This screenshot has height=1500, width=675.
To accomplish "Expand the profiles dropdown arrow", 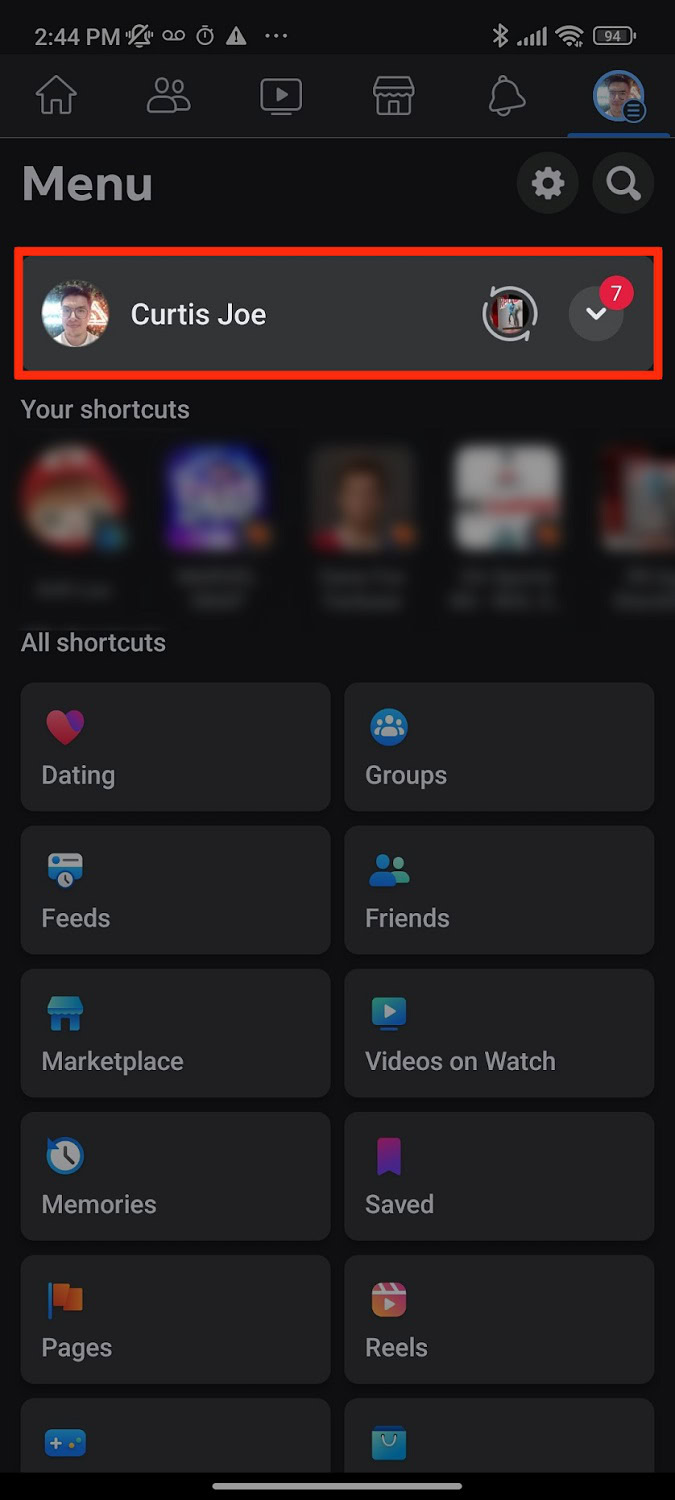I will coord(596,314).
